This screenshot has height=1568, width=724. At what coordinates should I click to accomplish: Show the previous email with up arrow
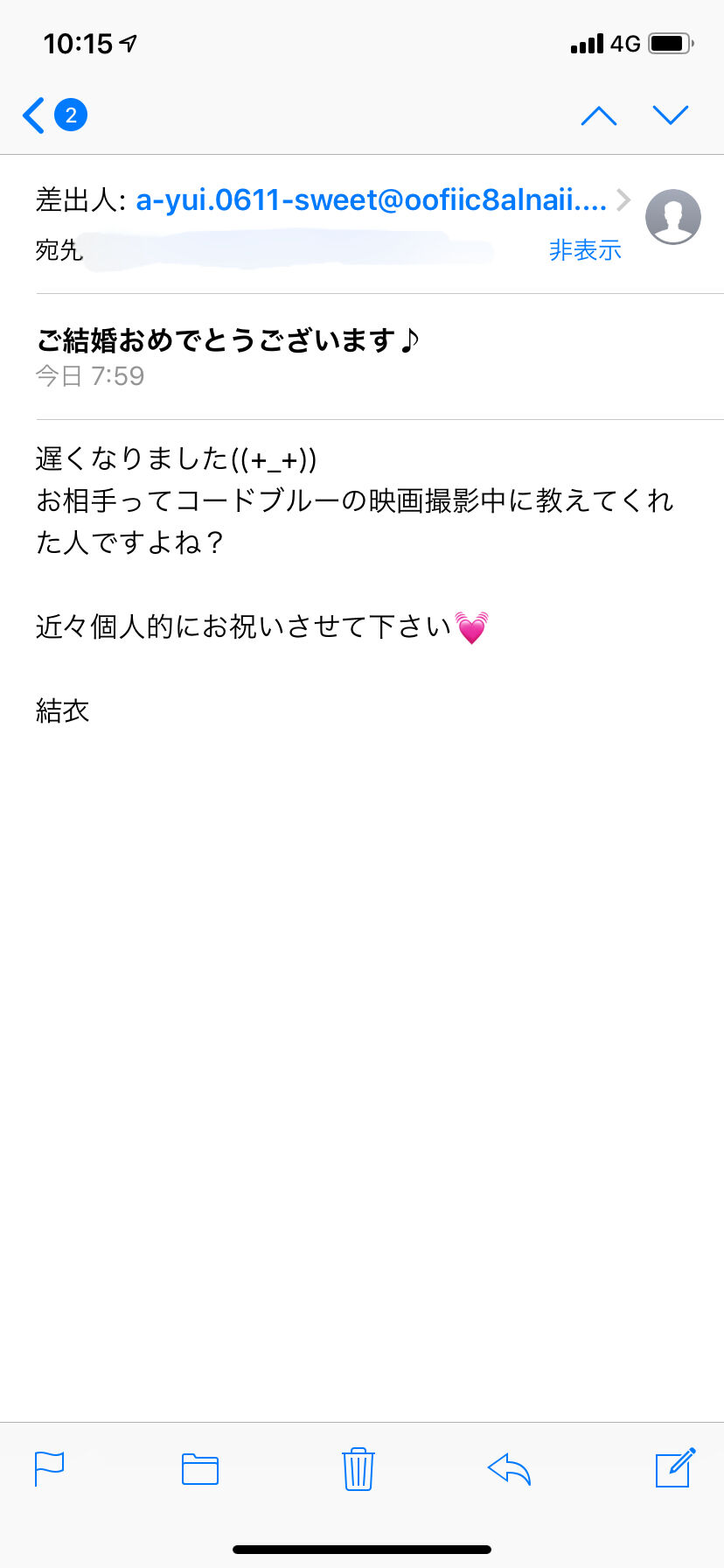(x=599, y=115)
